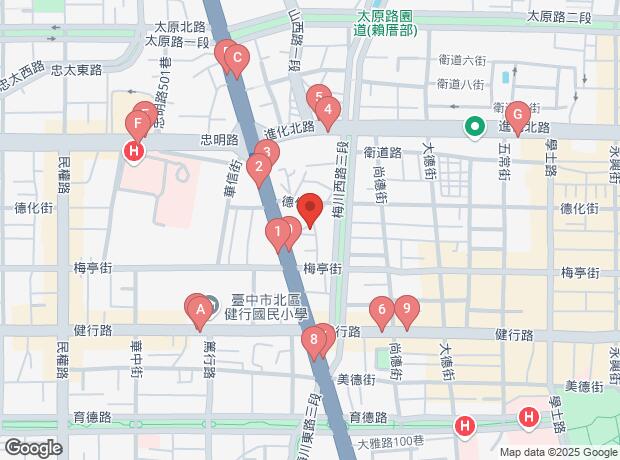Select map marker number 8
This screenshot has width=620, height=460.
[x=315, y=340]
